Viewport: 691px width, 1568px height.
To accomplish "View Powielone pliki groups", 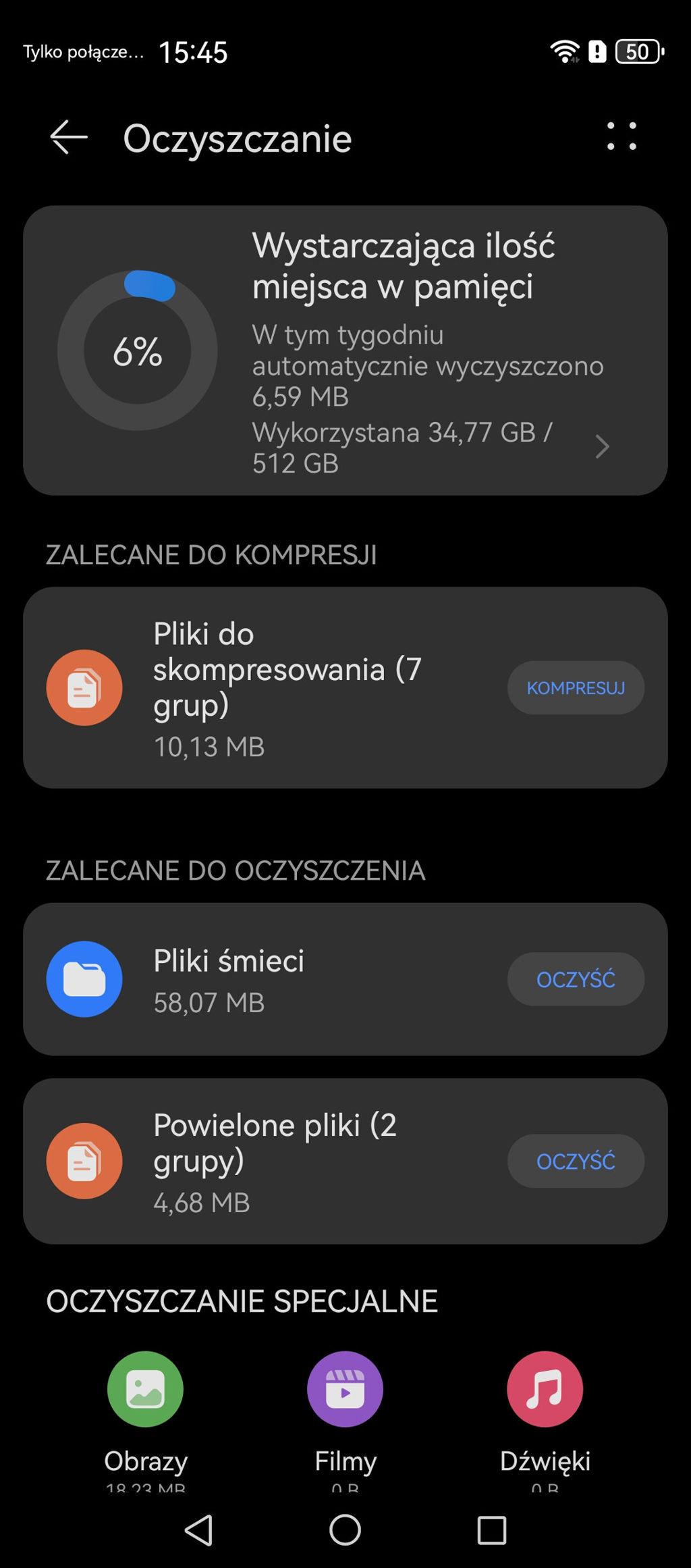I will pyautogui.click(x=270, y=1161).
